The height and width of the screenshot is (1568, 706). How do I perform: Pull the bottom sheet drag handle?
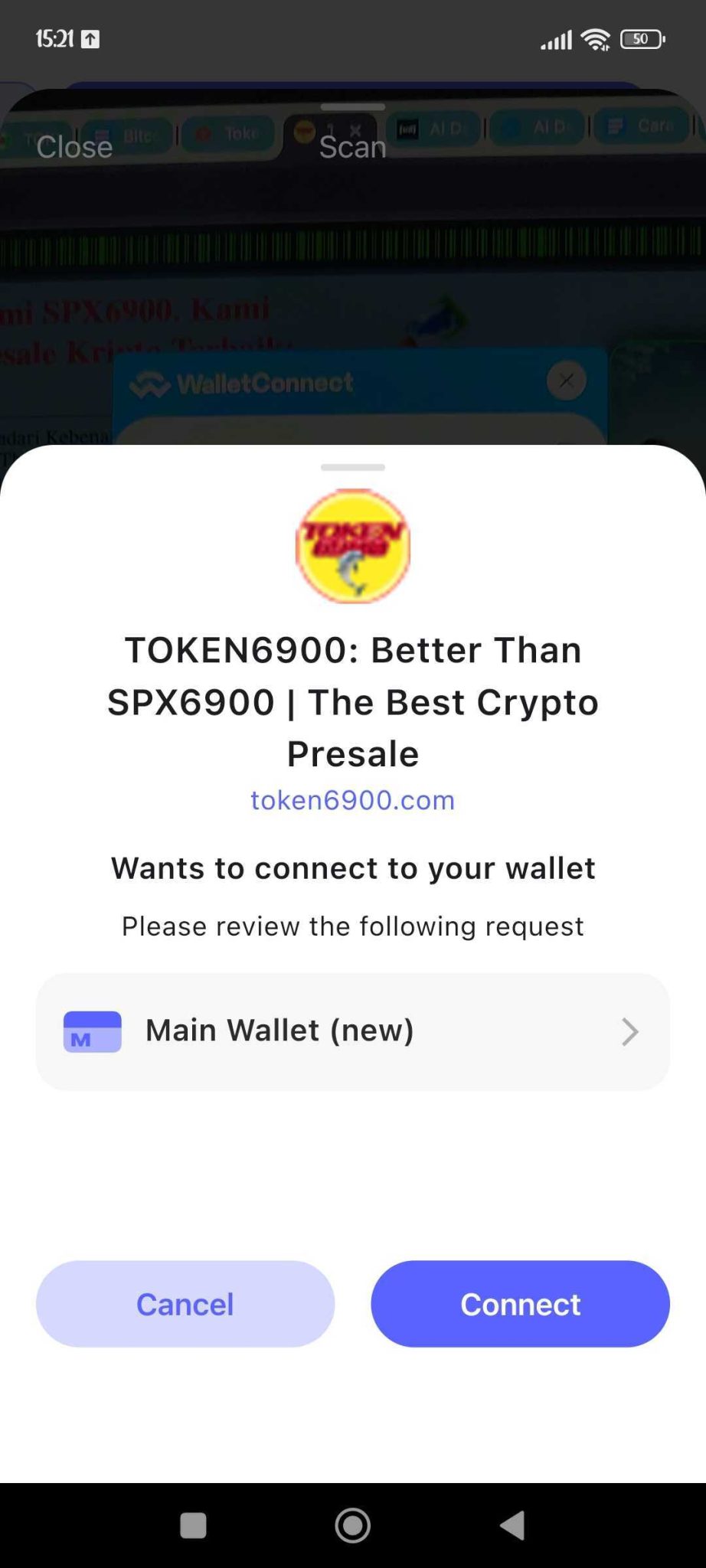click(352, 466)
